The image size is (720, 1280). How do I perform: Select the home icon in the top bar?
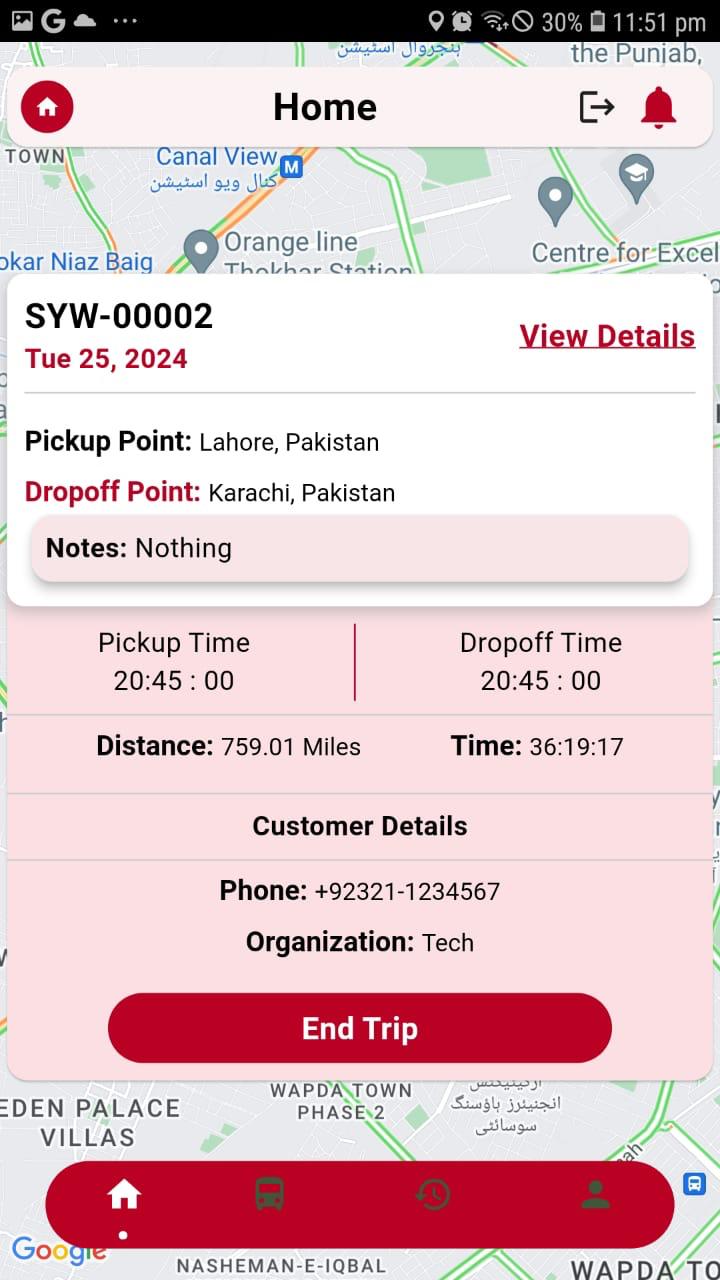click(45, 106)
